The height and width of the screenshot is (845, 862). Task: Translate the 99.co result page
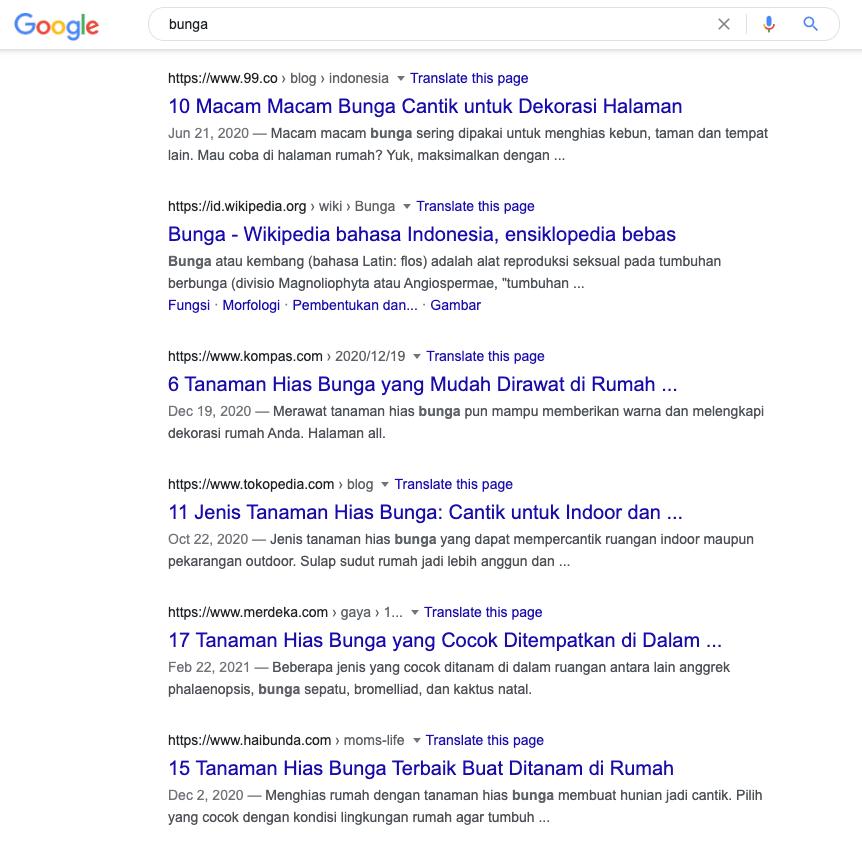click(x=469, y=79)
